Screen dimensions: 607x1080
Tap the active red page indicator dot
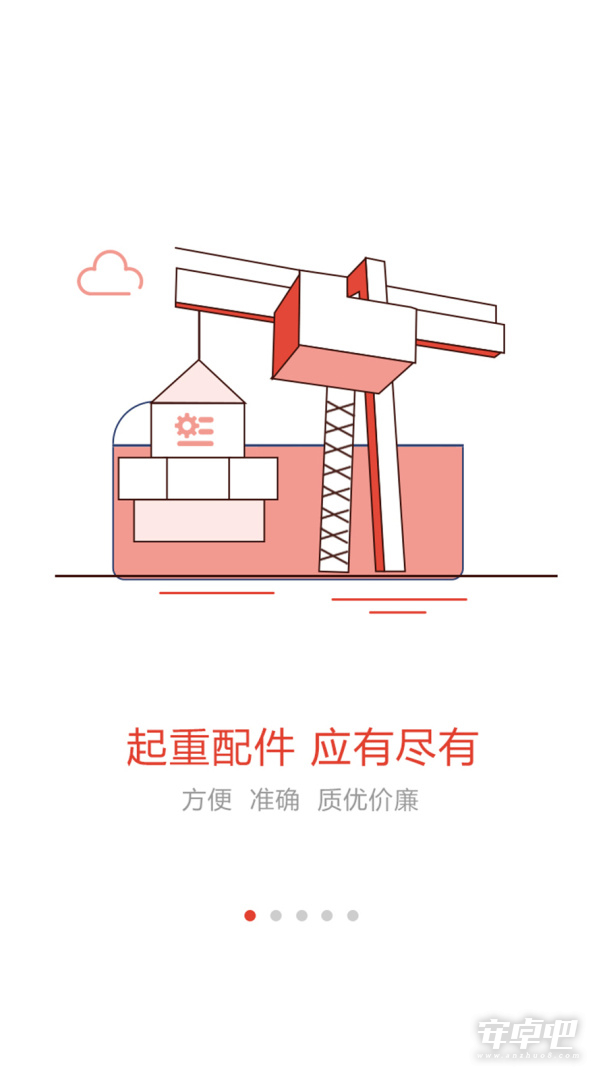coord(250,915)
